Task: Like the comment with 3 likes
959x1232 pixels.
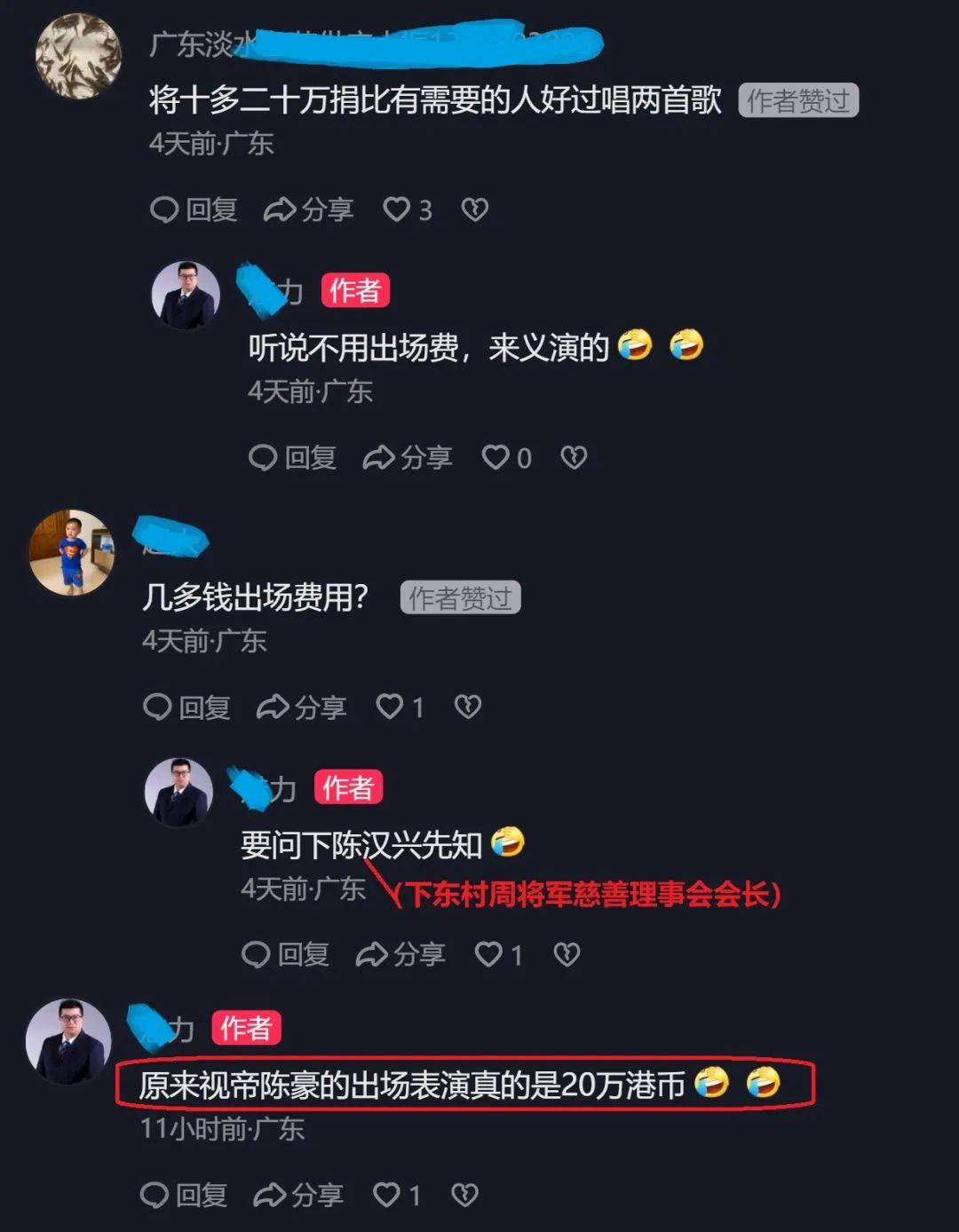Action: [396, 209]
